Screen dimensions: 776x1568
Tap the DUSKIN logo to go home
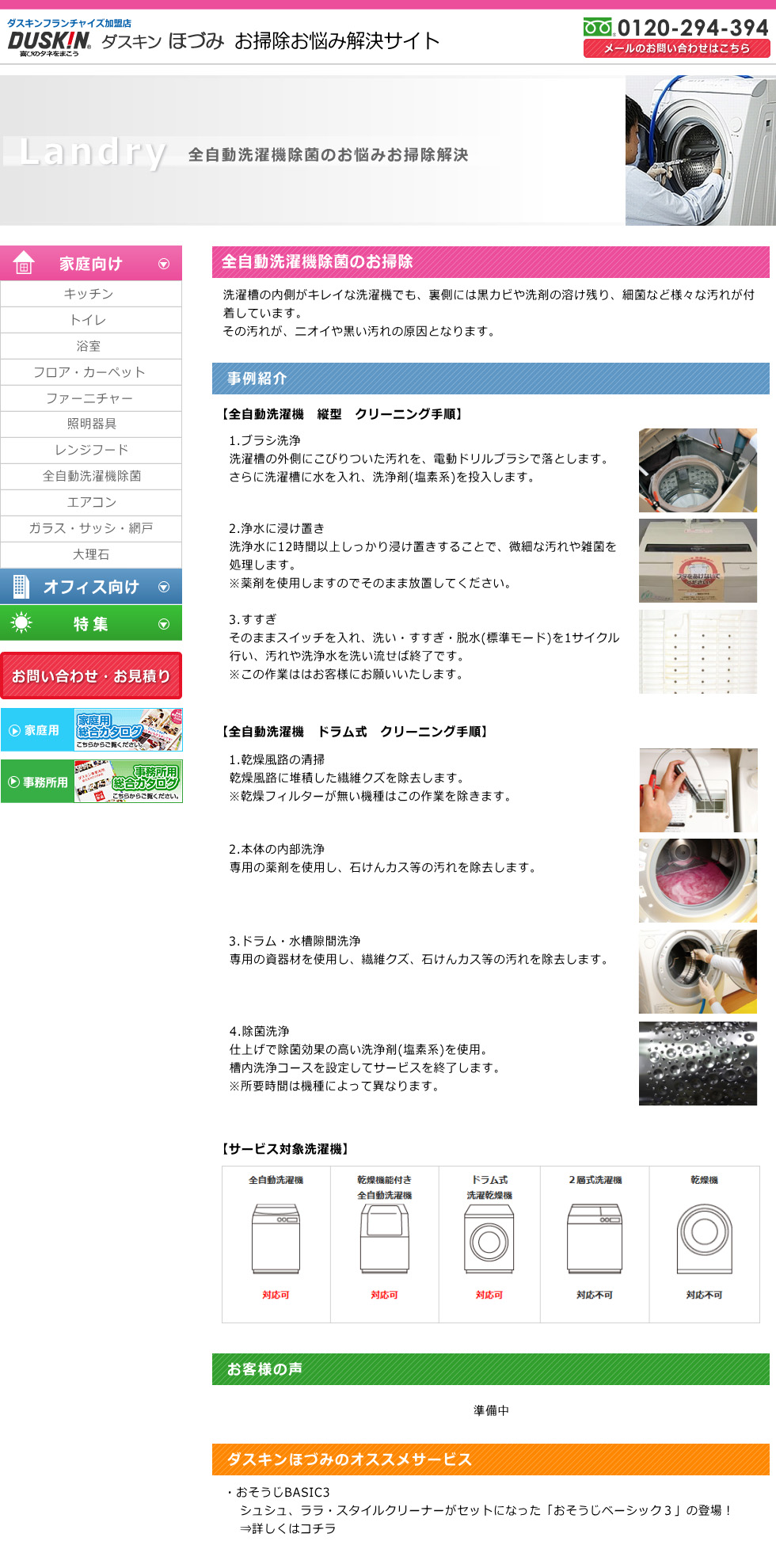49,40
